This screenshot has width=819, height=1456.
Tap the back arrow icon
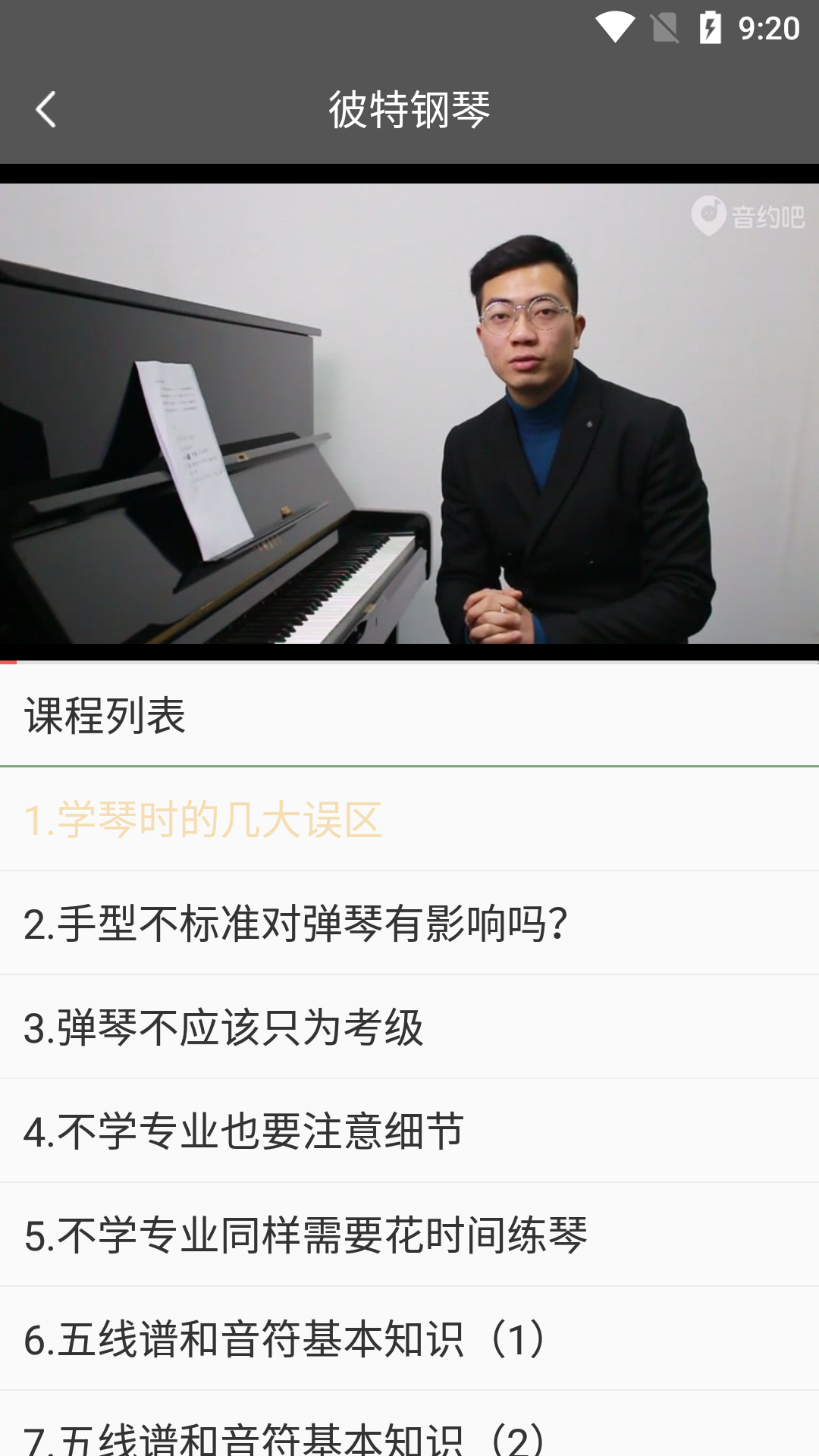click(45, 108)
